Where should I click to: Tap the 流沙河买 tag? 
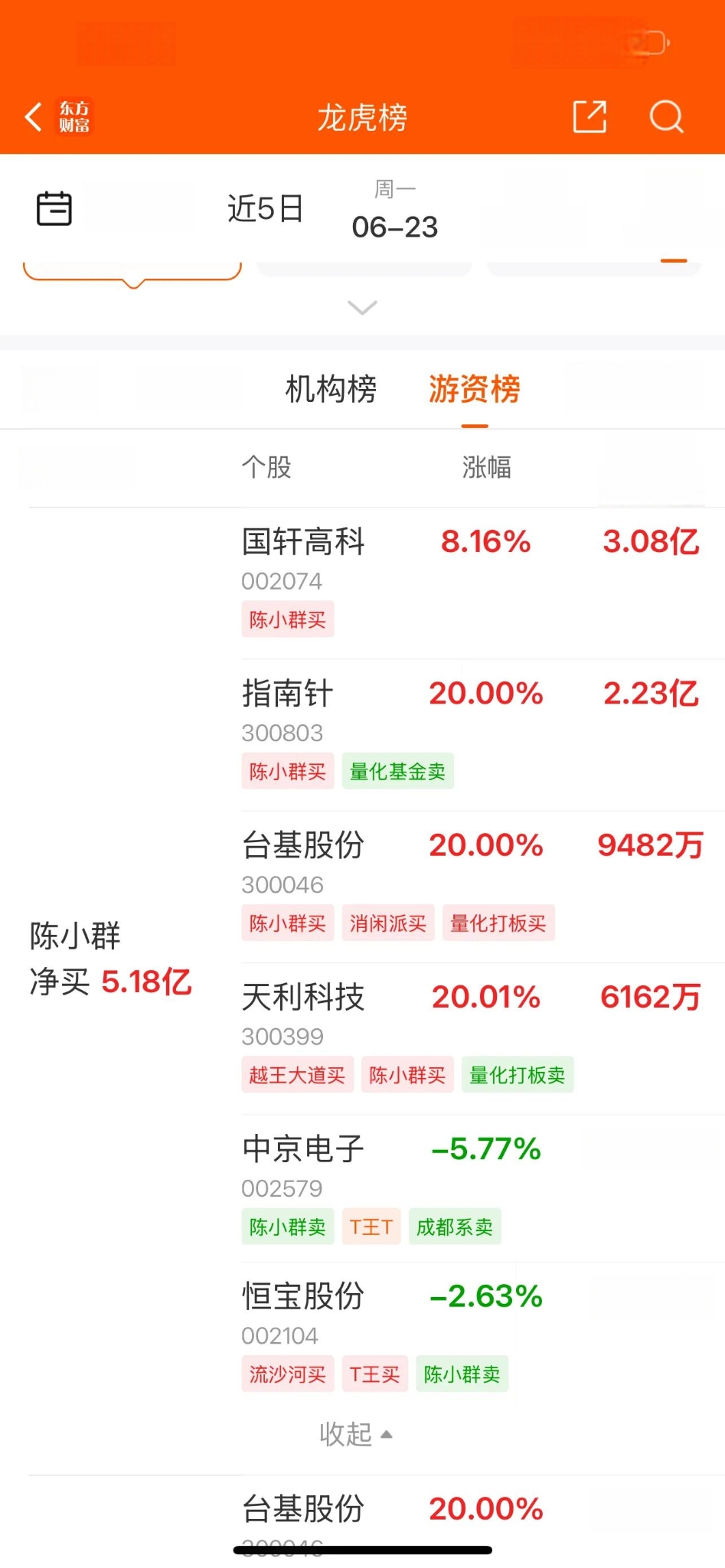(x=288, y=1374)
